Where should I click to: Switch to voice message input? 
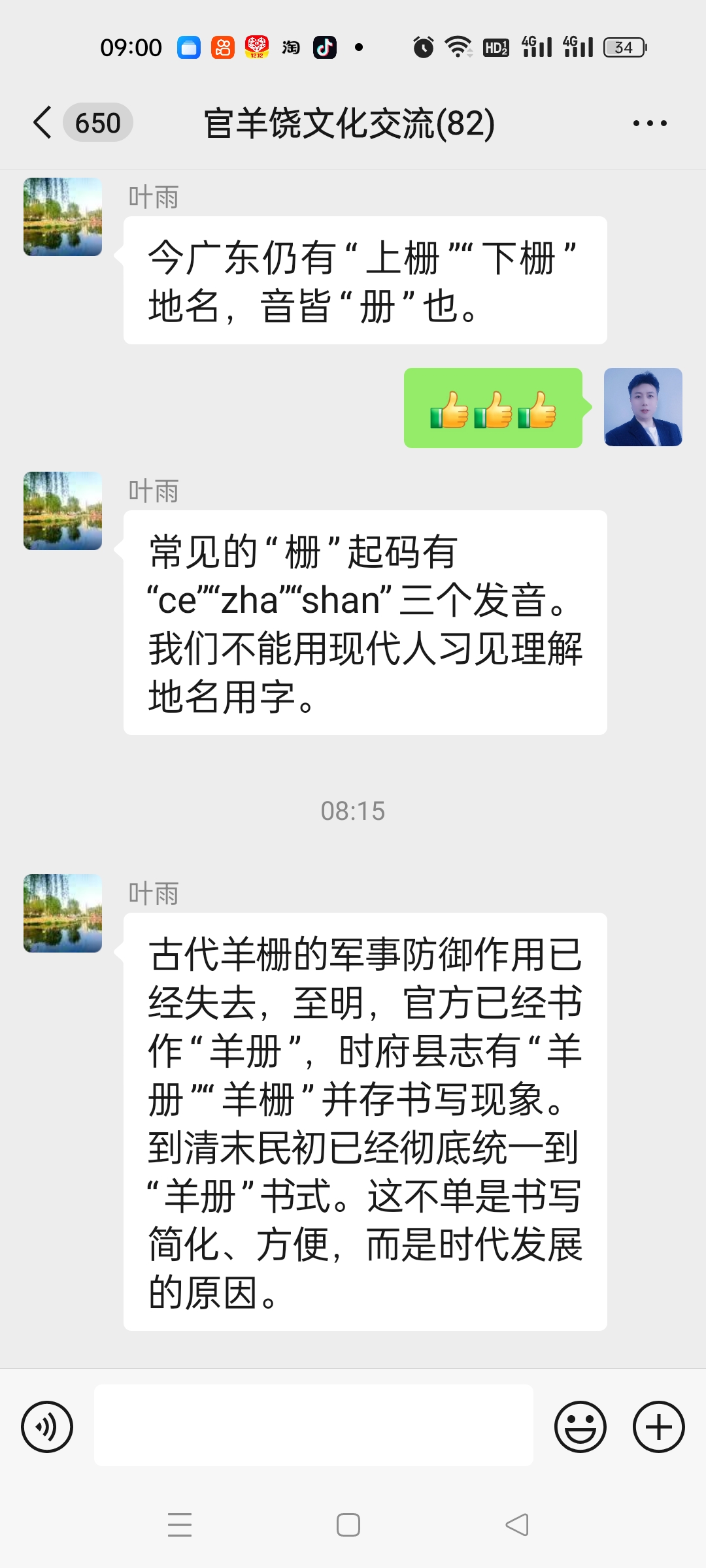coord(47,1427)
